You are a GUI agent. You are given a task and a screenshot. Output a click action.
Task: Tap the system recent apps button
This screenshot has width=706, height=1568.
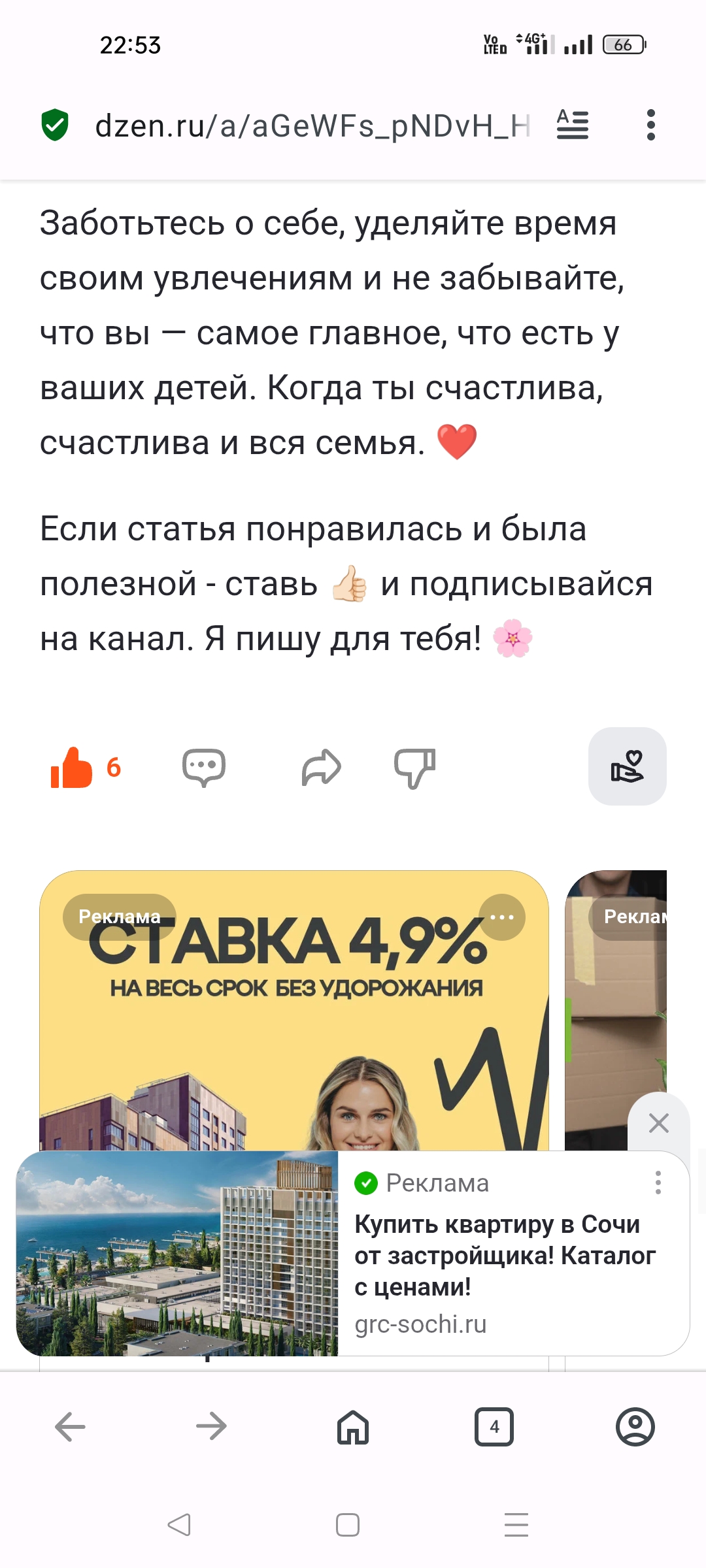[x=516, y=1525]
